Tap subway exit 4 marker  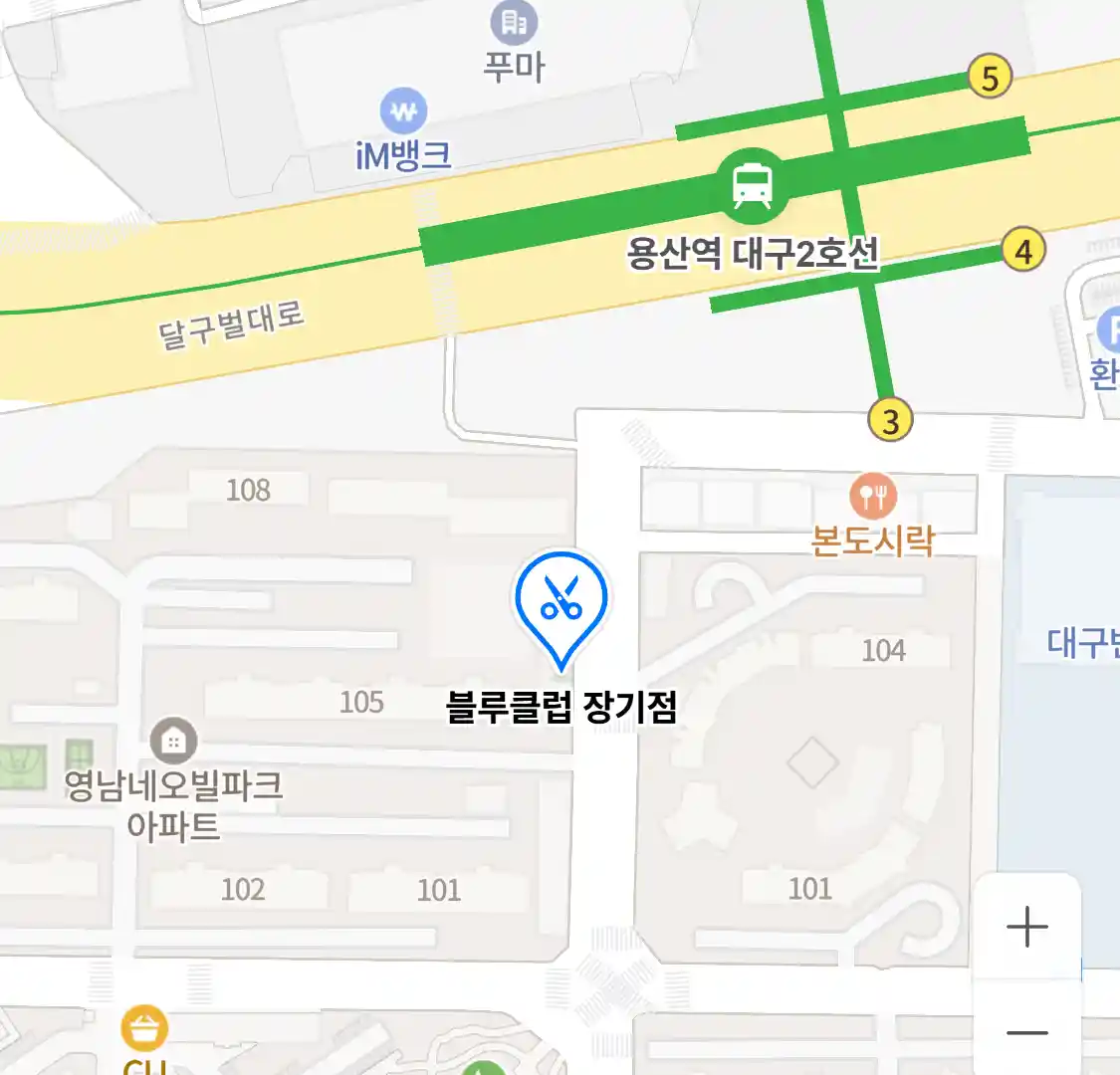click(x=1023, y=251)
